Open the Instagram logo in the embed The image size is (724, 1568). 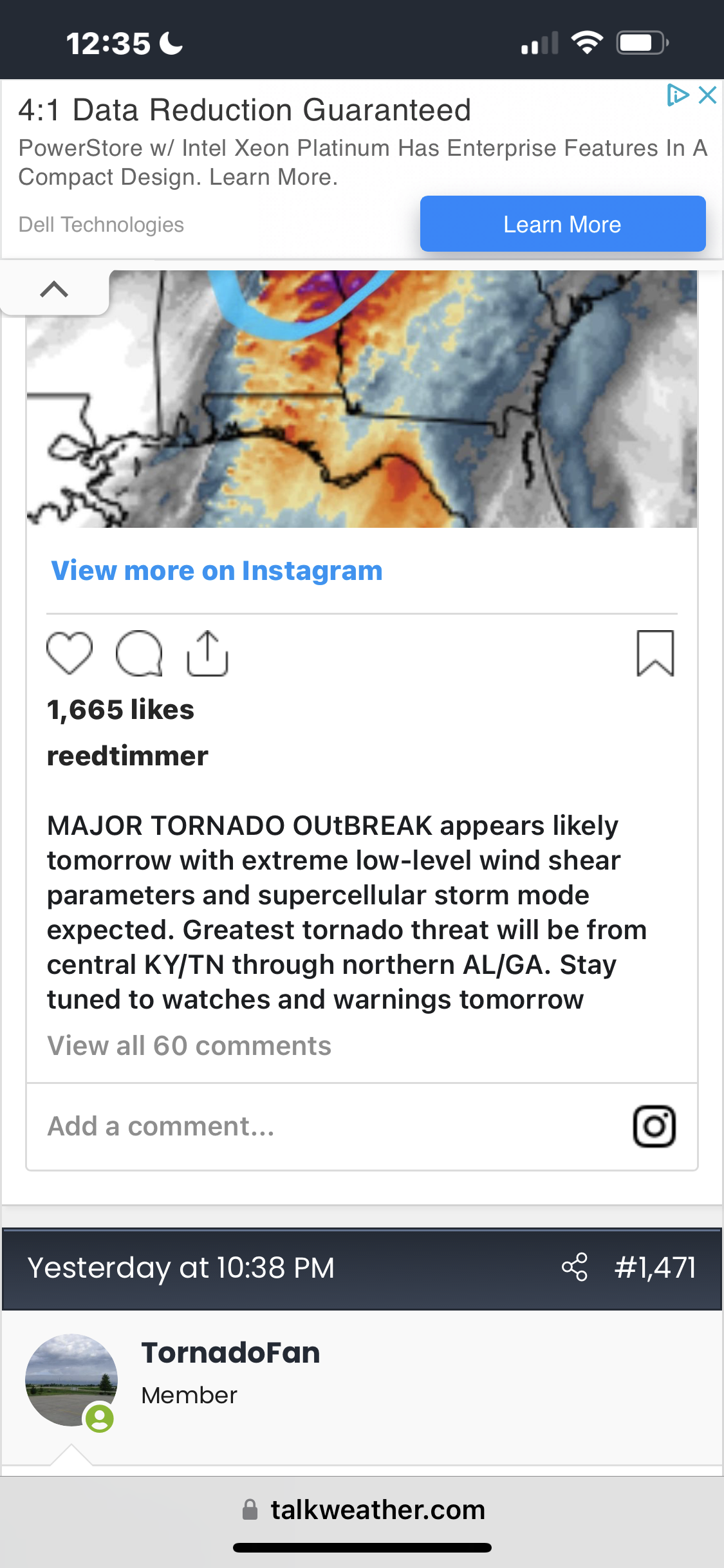point(654,1126)
